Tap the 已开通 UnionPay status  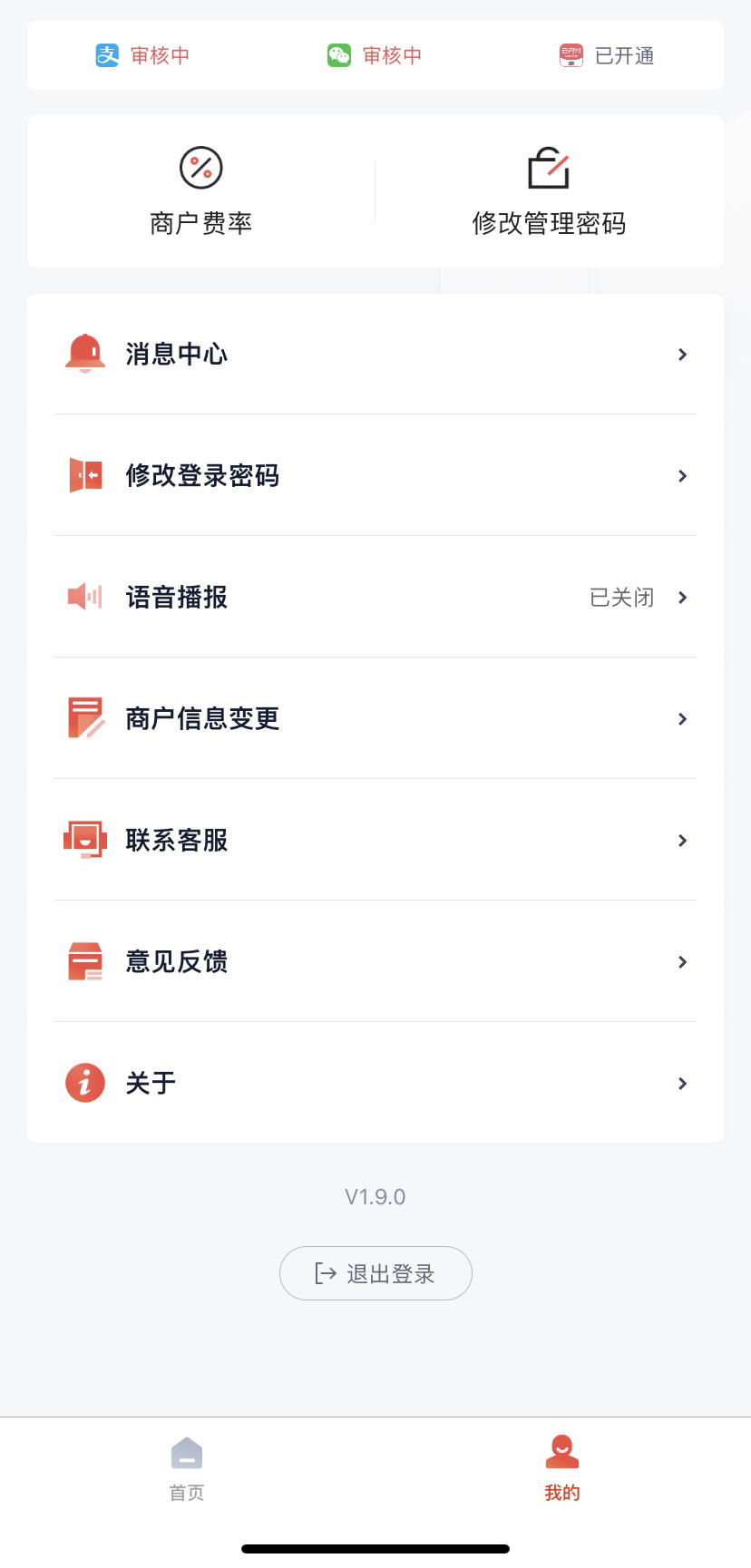pos(607,55)
